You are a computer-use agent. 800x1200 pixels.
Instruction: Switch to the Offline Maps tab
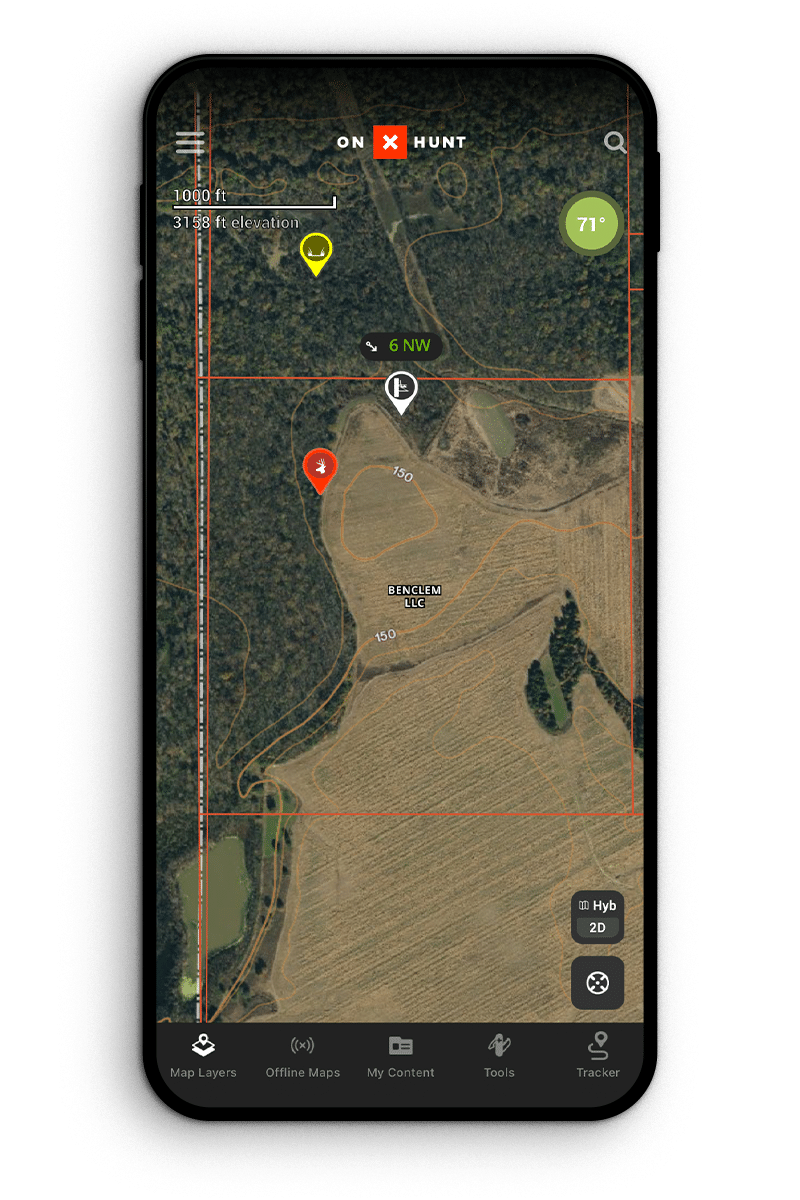click(x=302, y=1057)
